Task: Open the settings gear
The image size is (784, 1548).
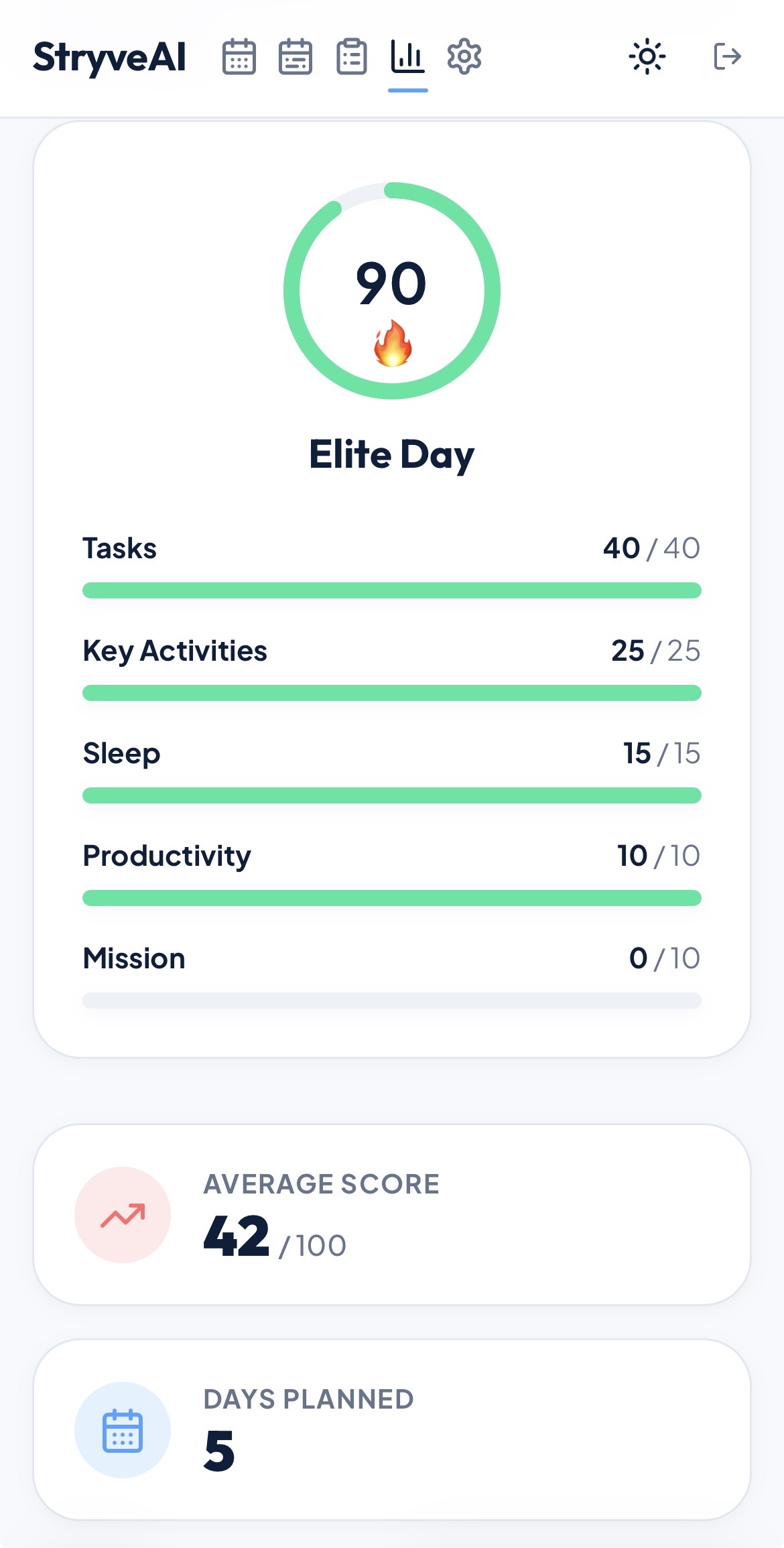Action: 464,57
